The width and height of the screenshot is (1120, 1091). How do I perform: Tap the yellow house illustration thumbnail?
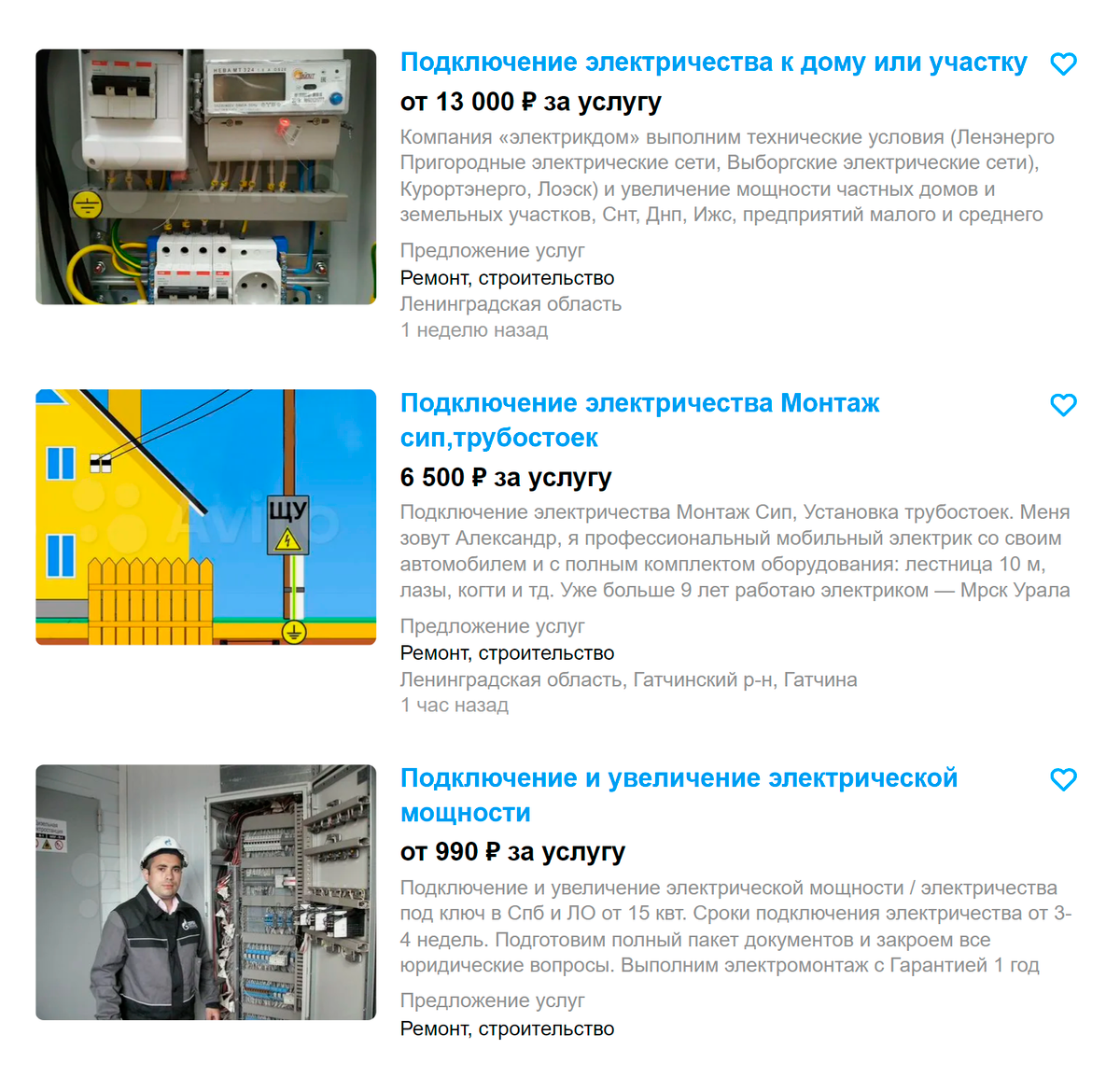(x=205, y=516)
